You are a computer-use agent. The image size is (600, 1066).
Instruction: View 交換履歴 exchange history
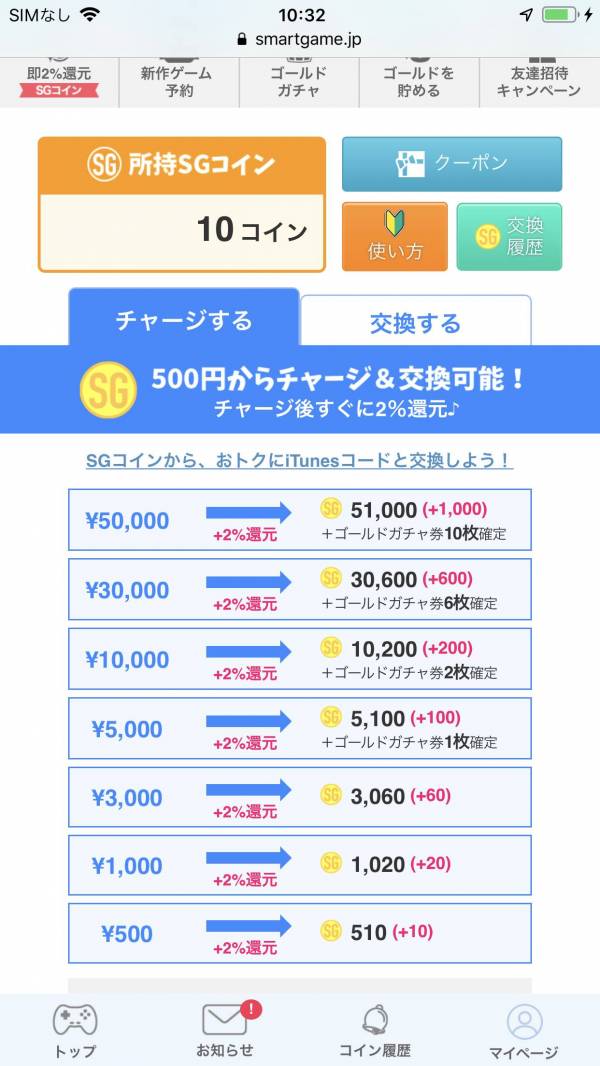click(x=509, y=237)
